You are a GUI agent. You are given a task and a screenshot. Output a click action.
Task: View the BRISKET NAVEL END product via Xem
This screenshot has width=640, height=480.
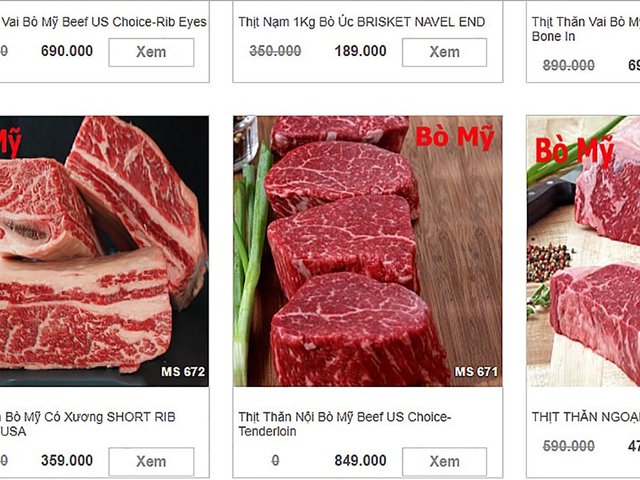[x=444, y=52]
